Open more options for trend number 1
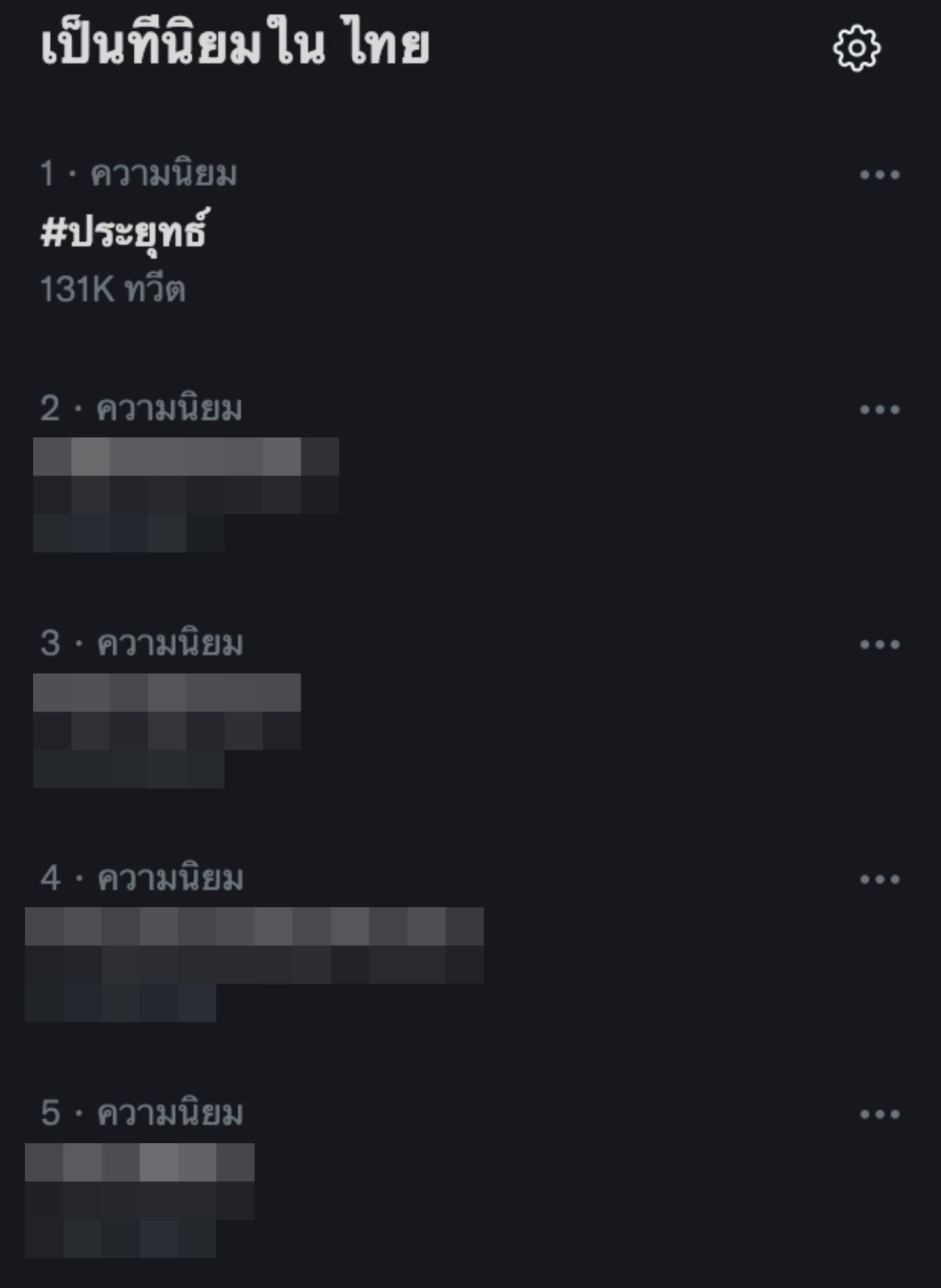Screen dimensions: 941x1288 click(x=879, y=175)
